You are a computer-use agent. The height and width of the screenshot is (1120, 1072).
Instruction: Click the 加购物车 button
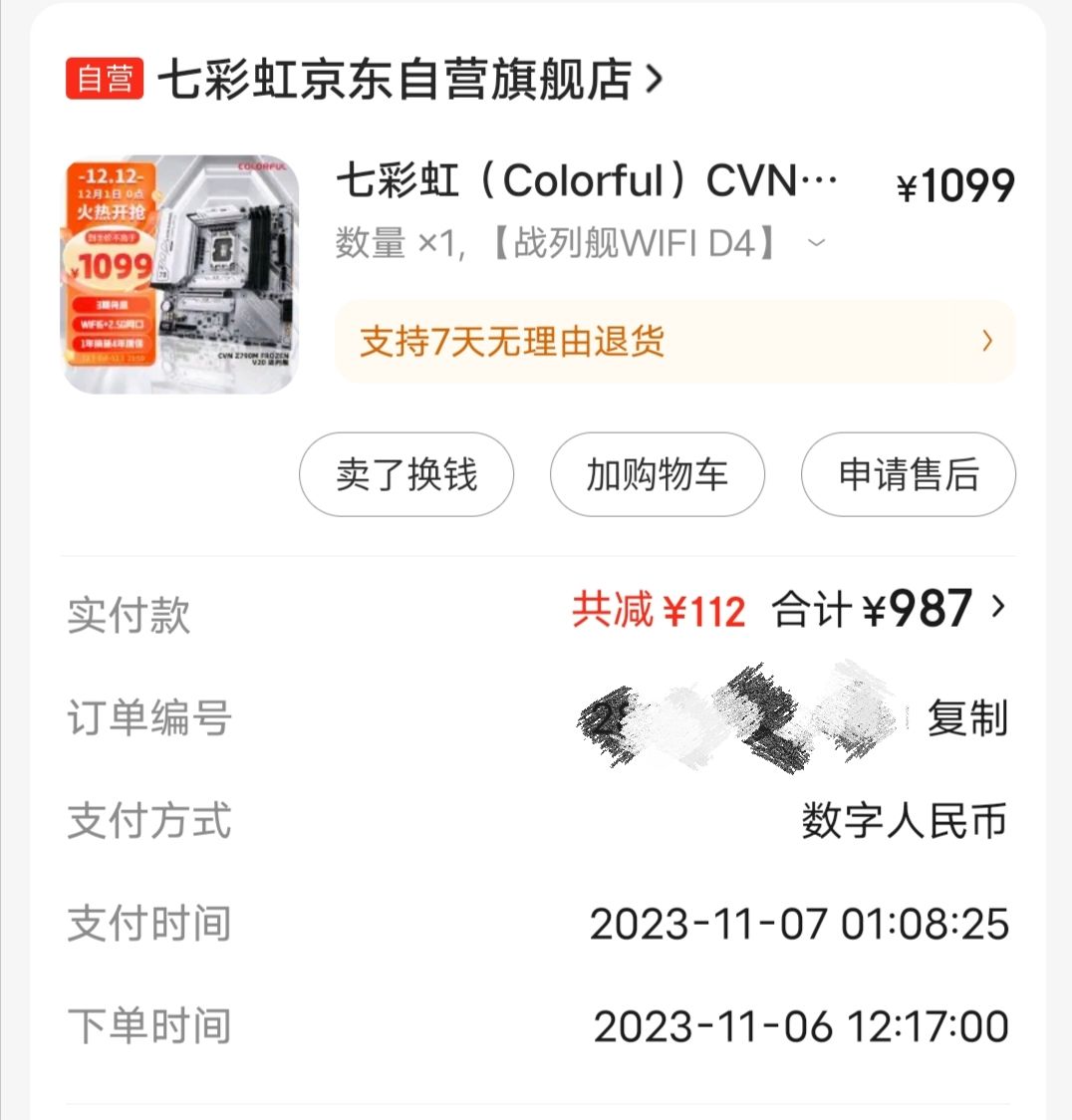click(657, 475)
